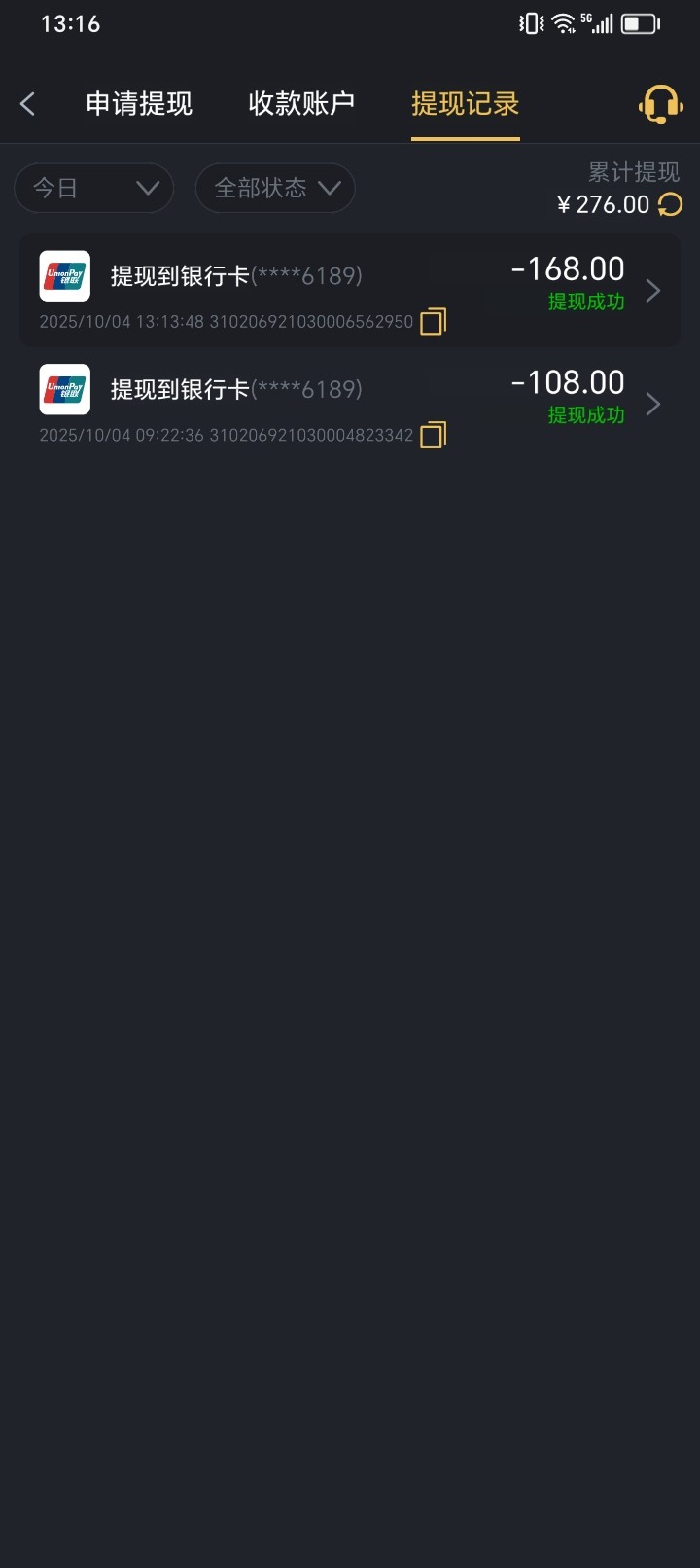Copy the order number of the 09:22:36 withdrawal
This screenshot has height=1568, width=700.
tap(433, 435)
